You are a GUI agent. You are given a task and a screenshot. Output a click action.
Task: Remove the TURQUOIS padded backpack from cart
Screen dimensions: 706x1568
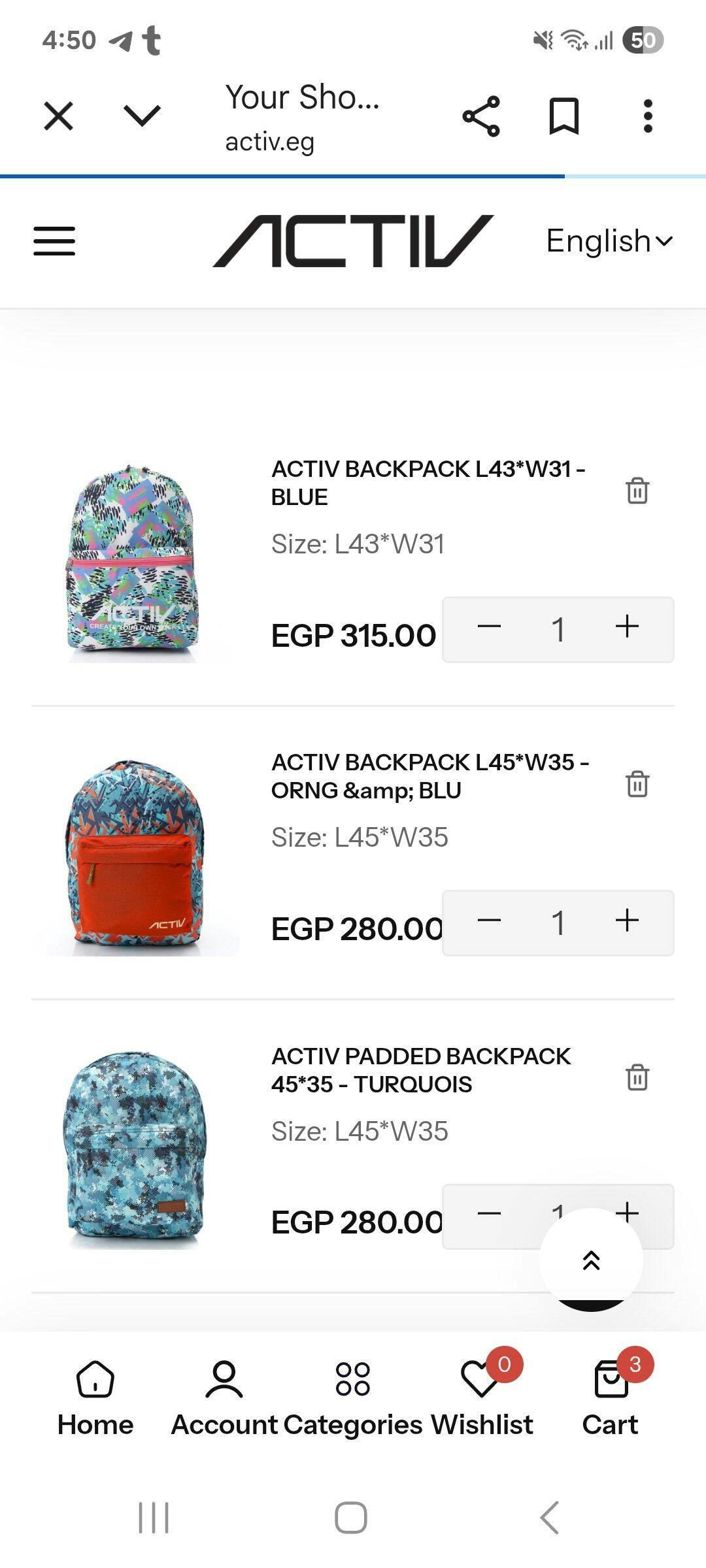tap(637, 1077)
